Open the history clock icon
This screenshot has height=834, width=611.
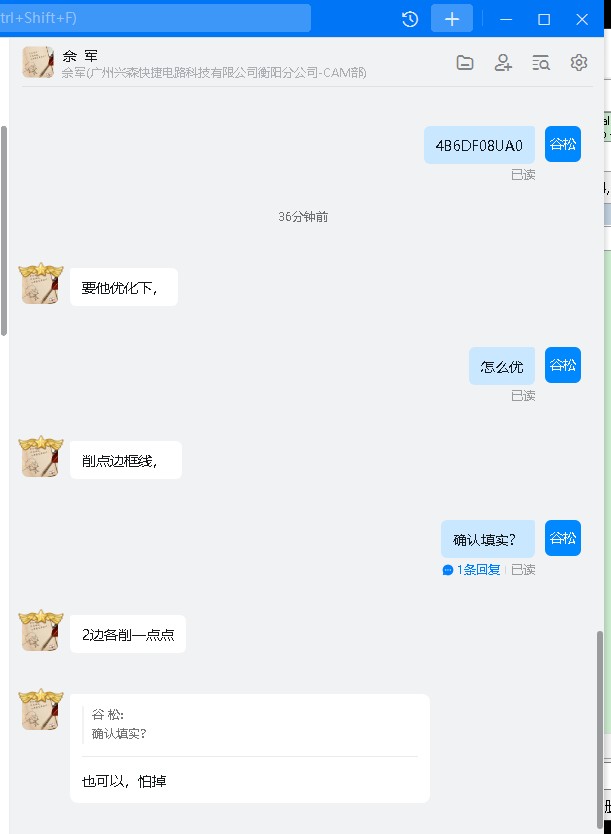pos(409,19)
